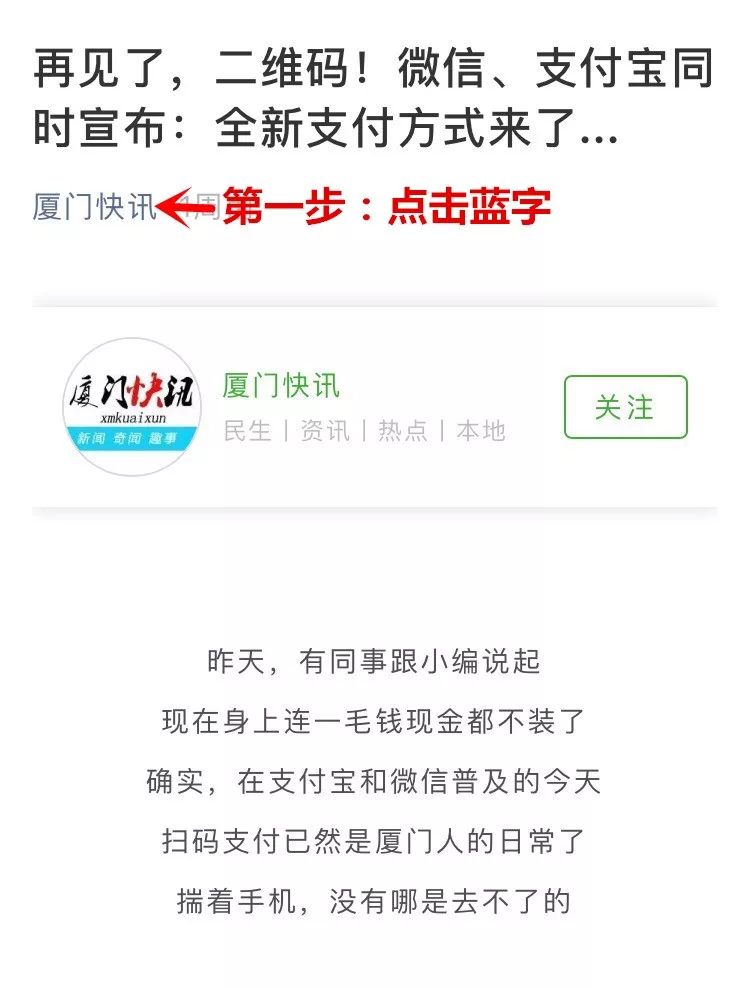Open the 厦门快讯 account card avatar
750x988 pixels.
click(x=132, y=406)
